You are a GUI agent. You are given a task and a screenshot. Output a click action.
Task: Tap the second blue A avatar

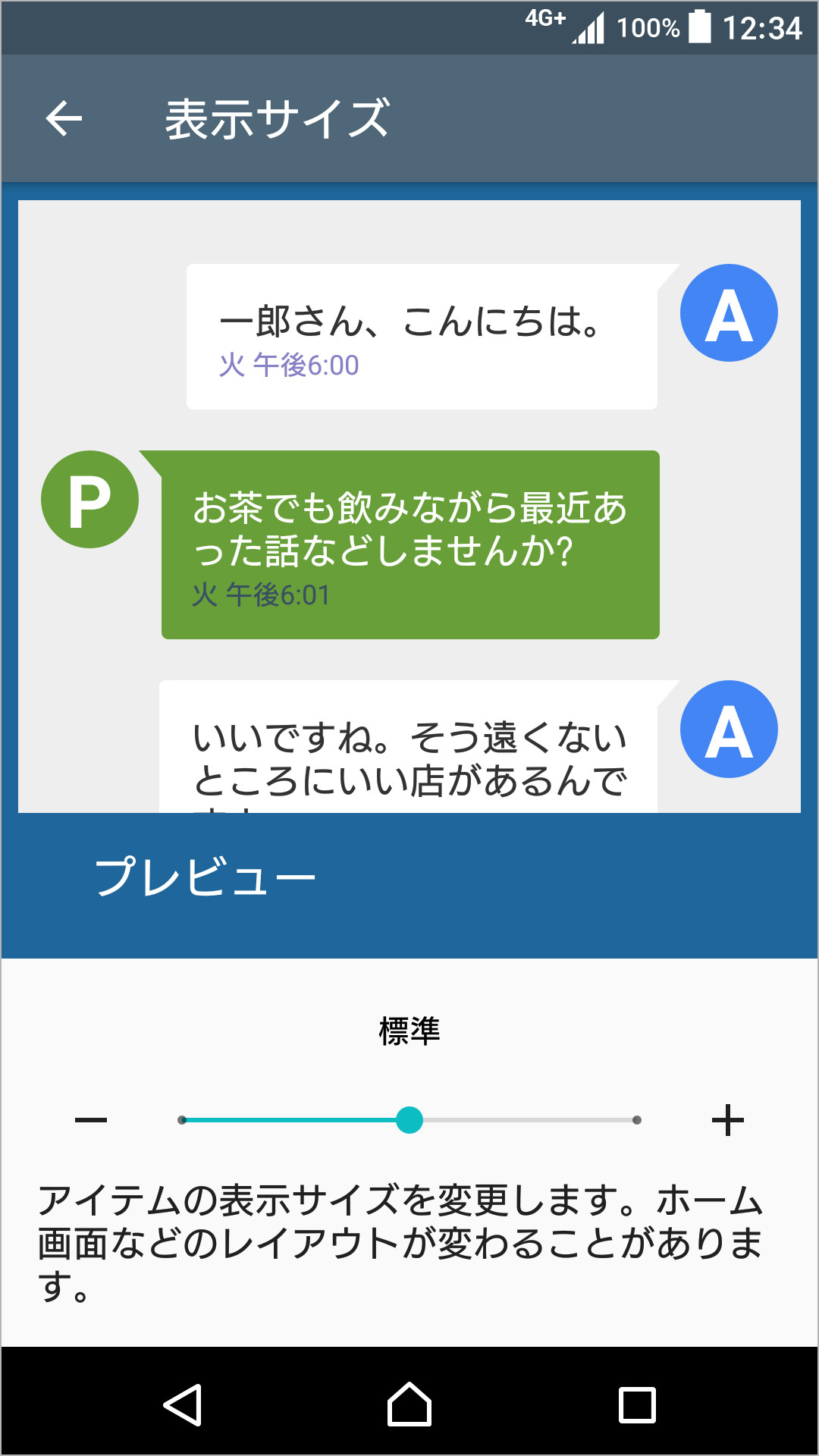tap(730, 729)
